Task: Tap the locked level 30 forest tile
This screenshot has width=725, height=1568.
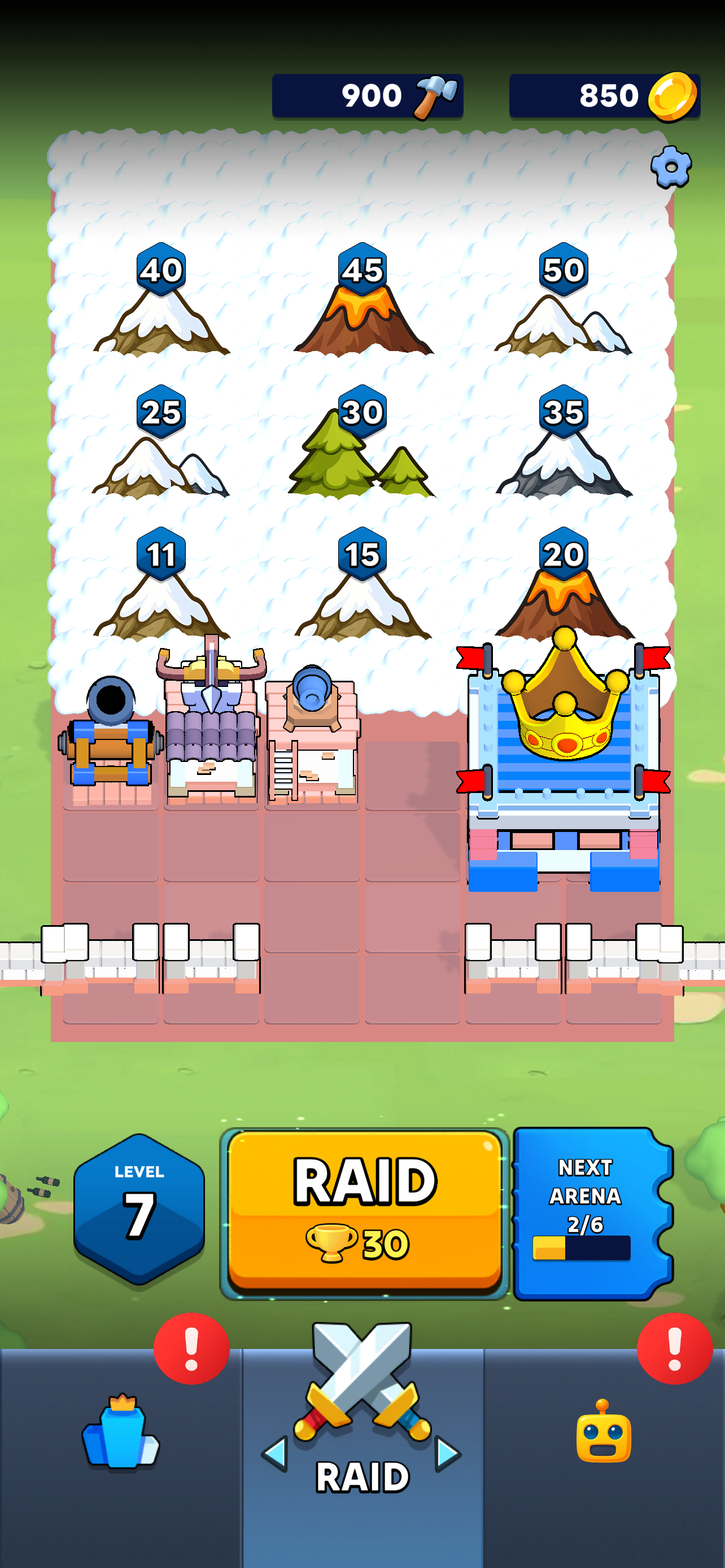Action: point(362,448)
